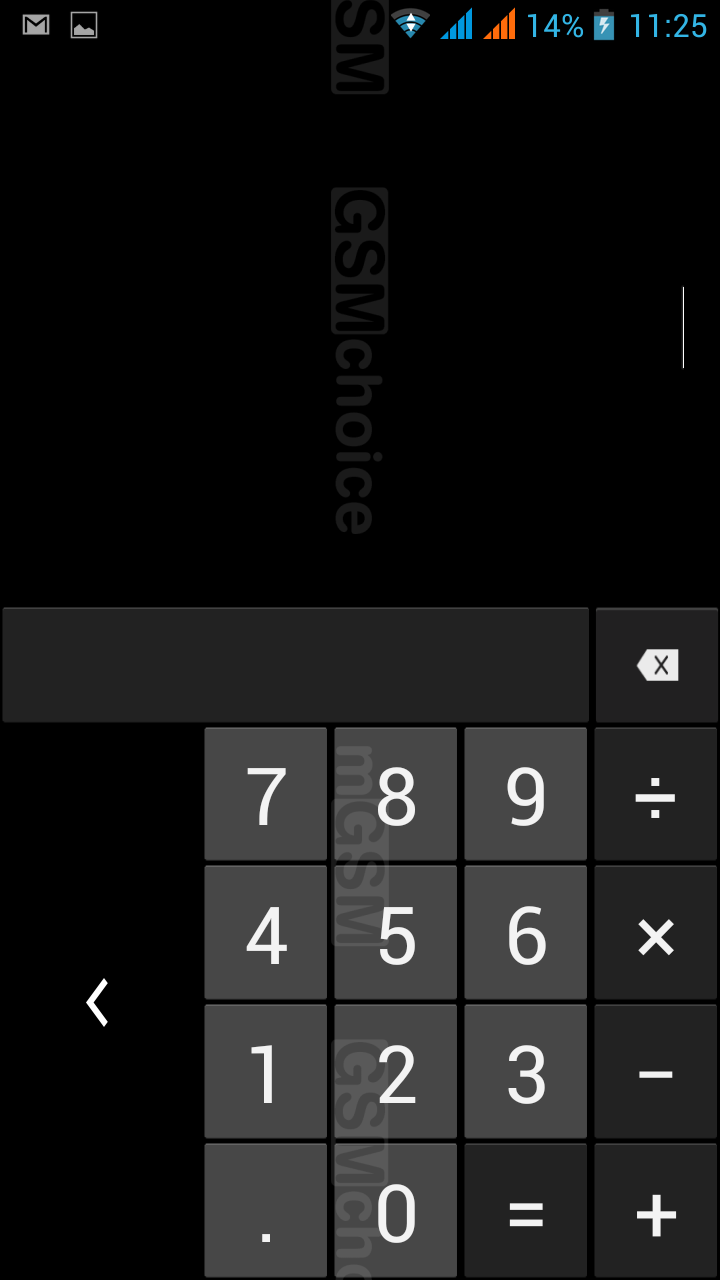The width and height of the screenshot is (720, 1280).
Task: Enter the digit 4
Action: click(266, 933)
